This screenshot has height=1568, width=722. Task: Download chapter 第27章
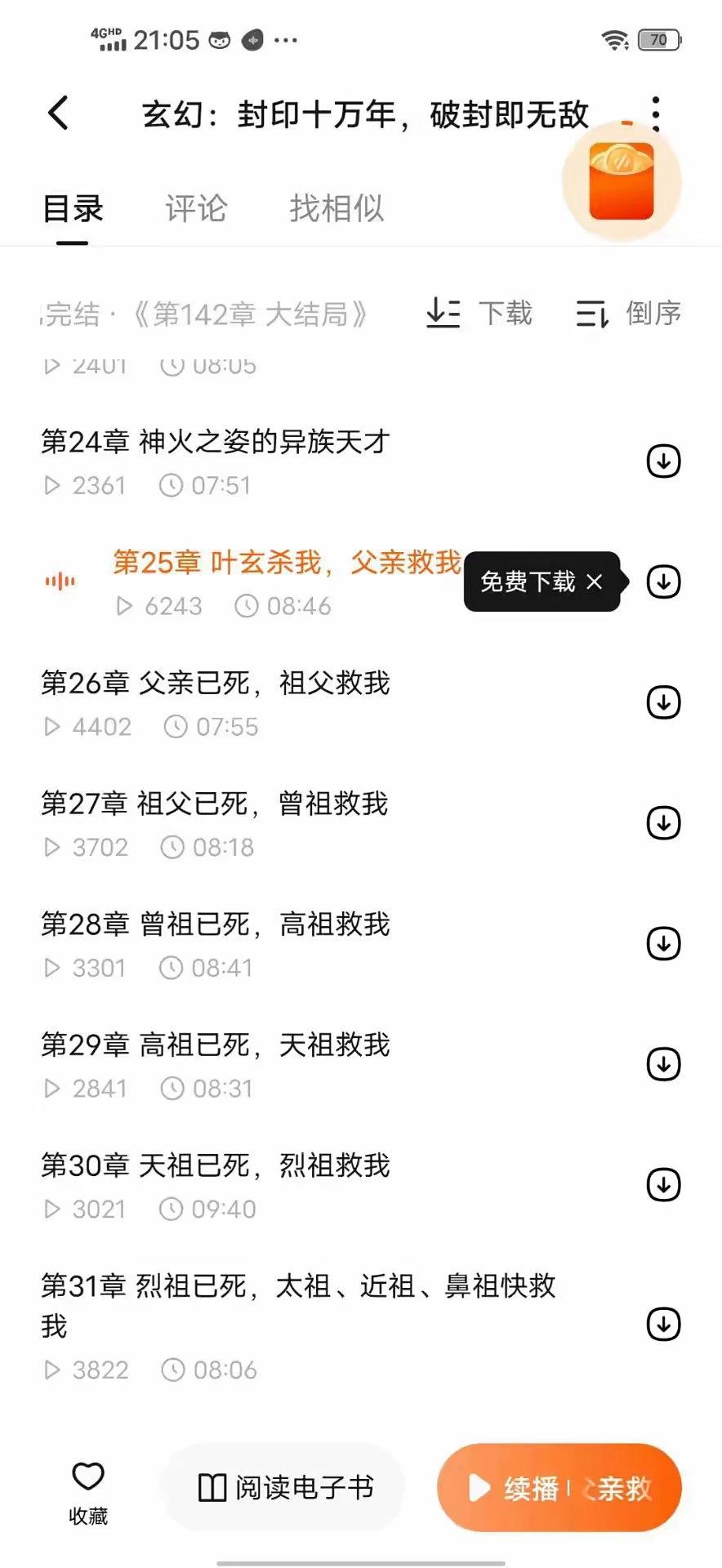(x=664, y=823)
